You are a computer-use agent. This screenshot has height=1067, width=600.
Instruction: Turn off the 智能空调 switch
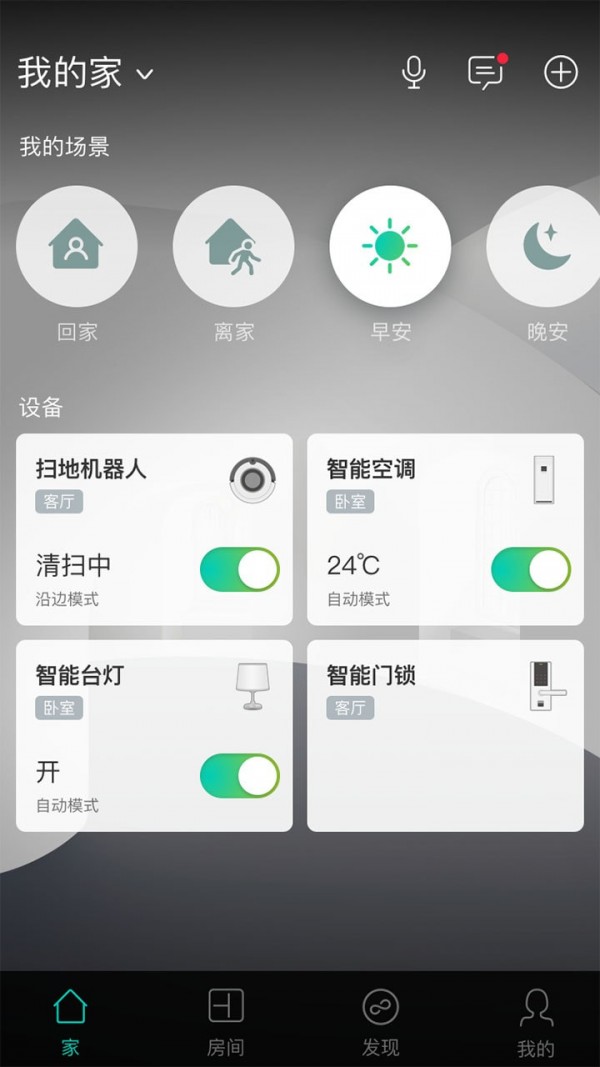pyautogui.click(x=530, y=570)
